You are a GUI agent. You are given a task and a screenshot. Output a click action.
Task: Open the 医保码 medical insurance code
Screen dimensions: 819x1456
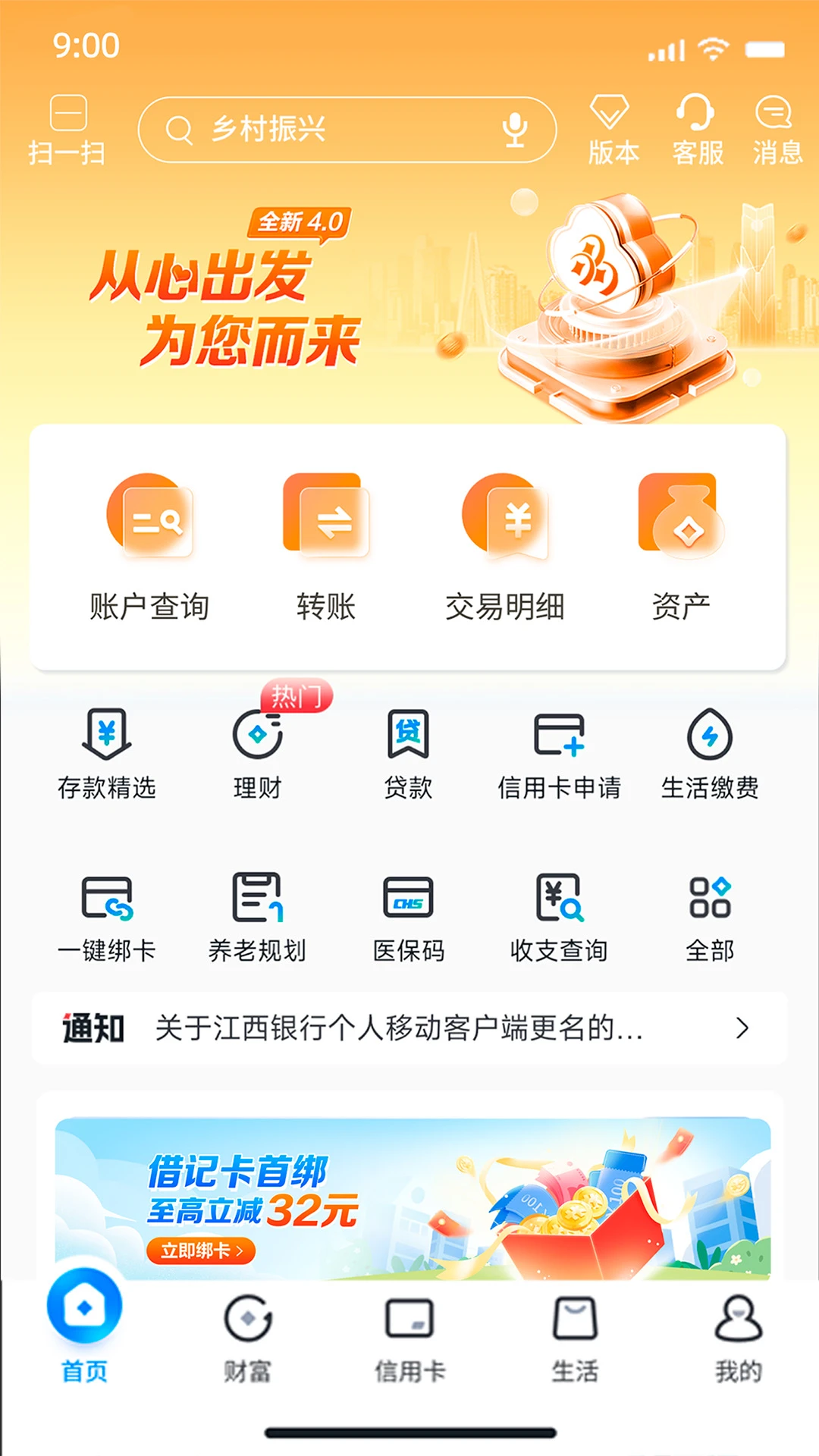(409, 918)
